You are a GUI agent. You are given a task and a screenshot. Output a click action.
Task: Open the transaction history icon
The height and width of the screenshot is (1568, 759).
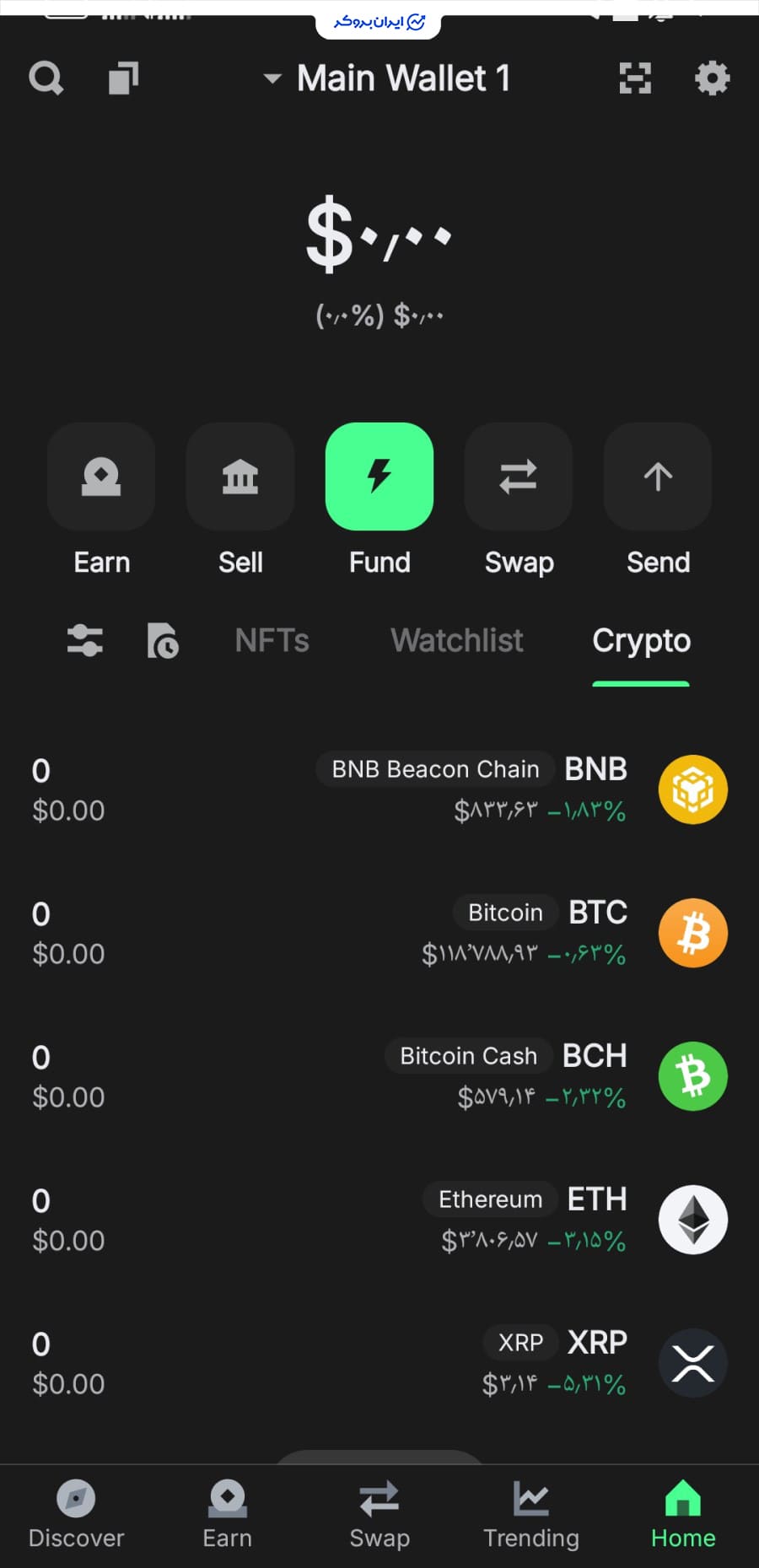162,641
